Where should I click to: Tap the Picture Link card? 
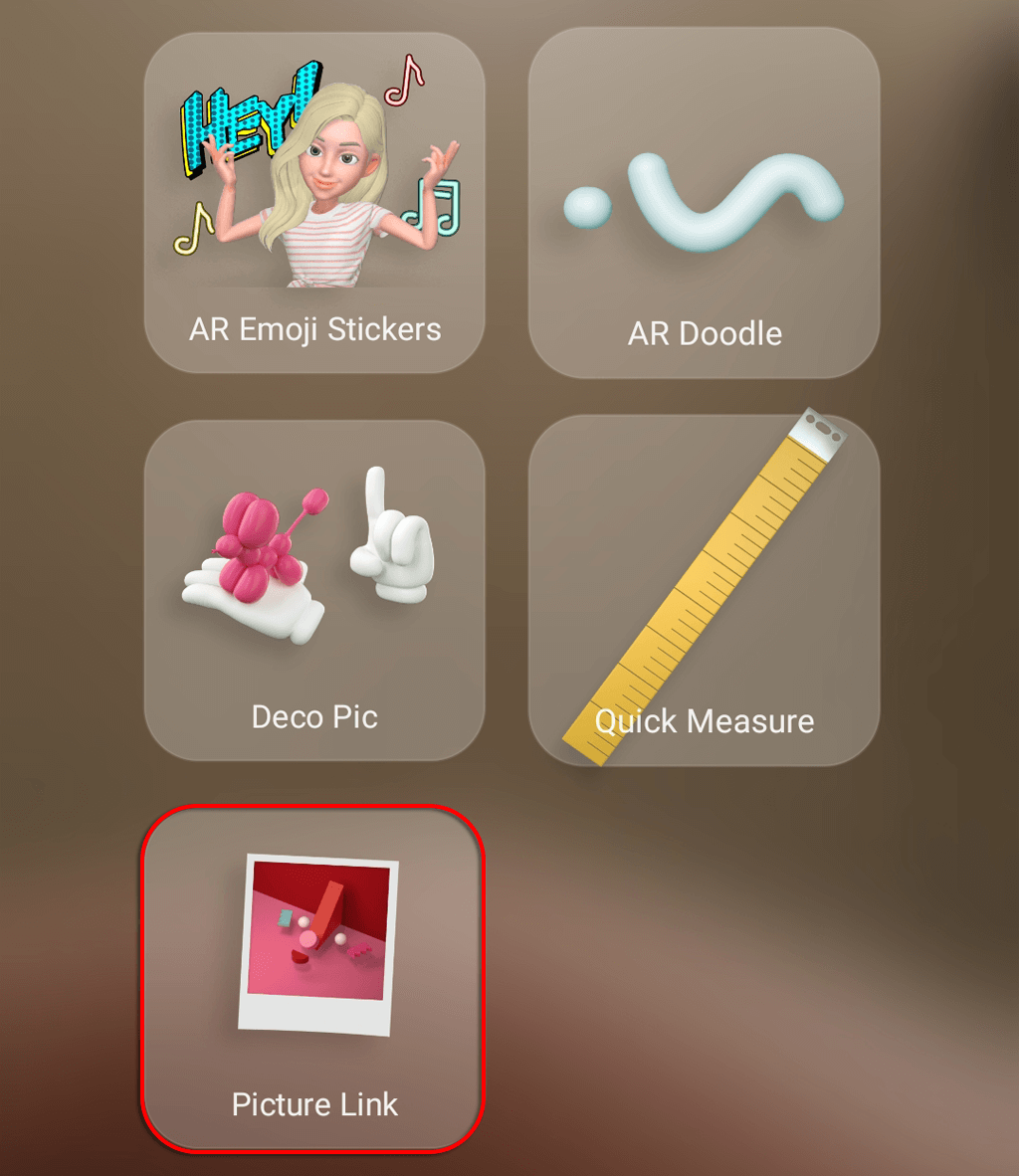point(314,977)
